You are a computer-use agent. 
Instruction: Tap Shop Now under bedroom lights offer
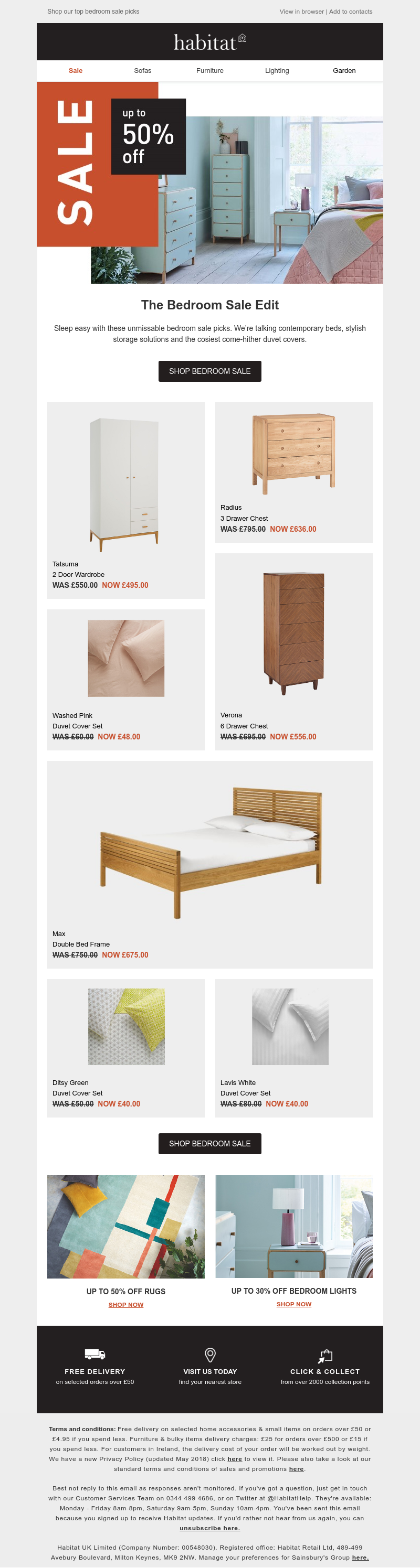(294, 1304)
